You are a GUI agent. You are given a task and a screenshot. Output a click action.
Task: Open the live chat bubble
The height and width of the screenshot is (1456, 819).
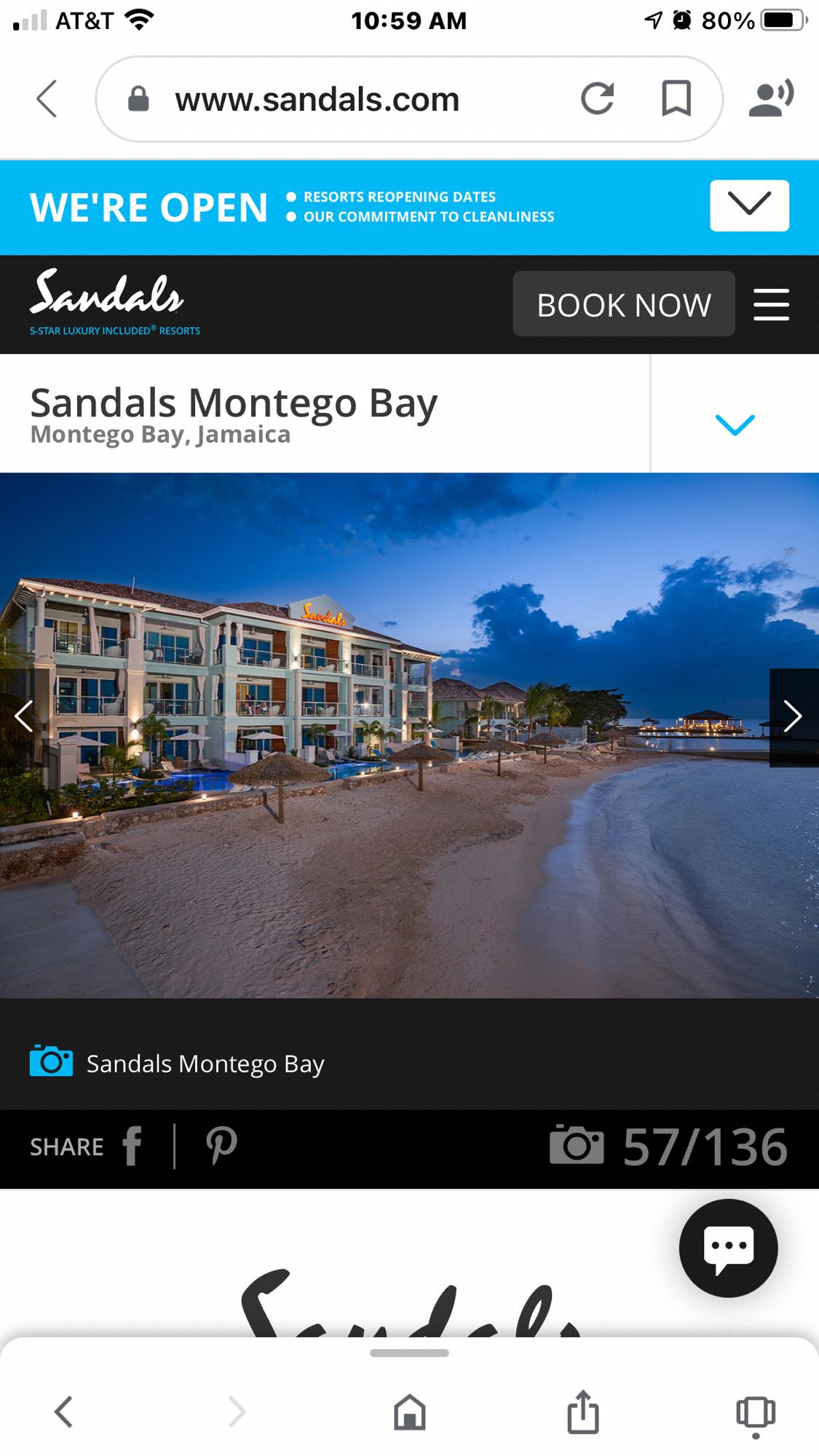[x=728, y=1248]
